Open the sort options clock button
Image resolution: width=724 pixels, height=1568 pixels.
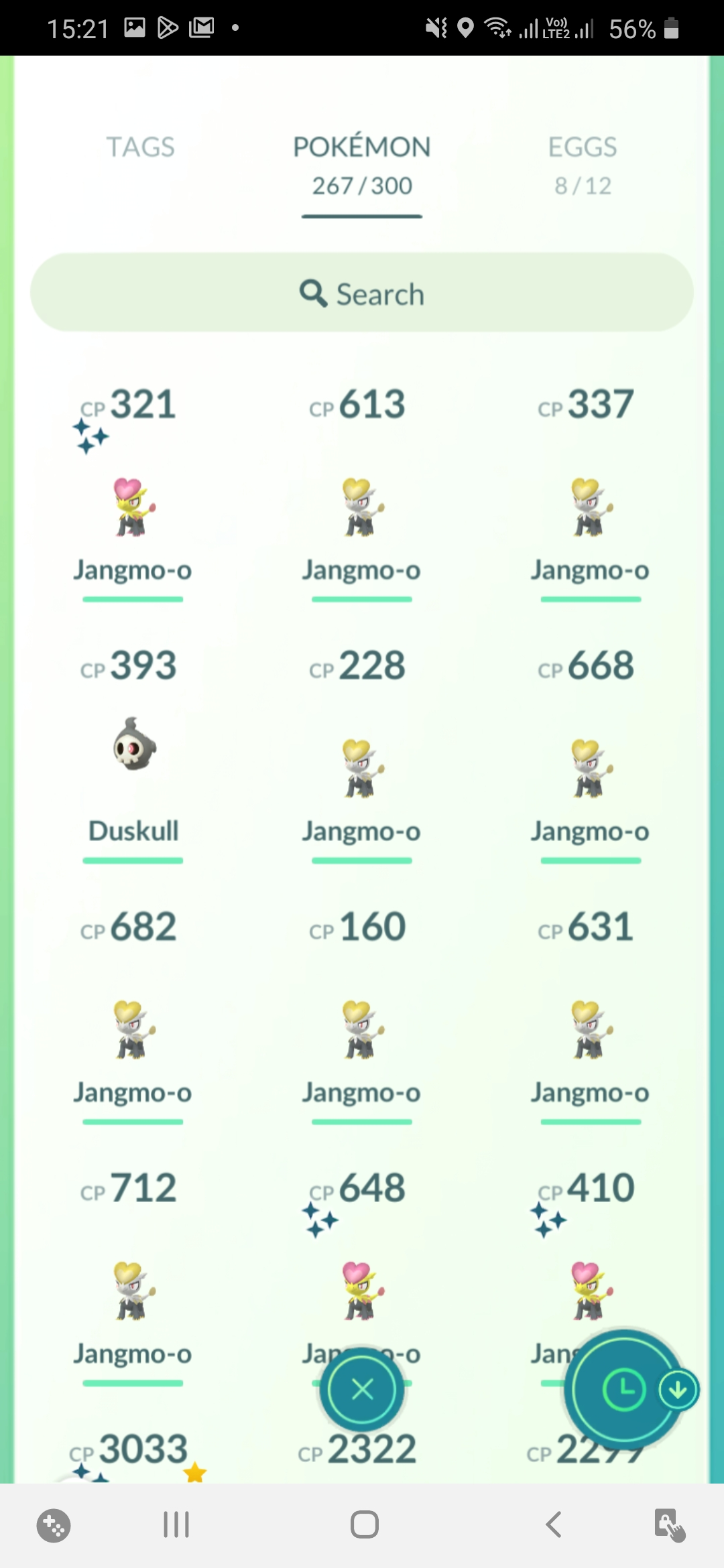click(x=624, y=1389)
